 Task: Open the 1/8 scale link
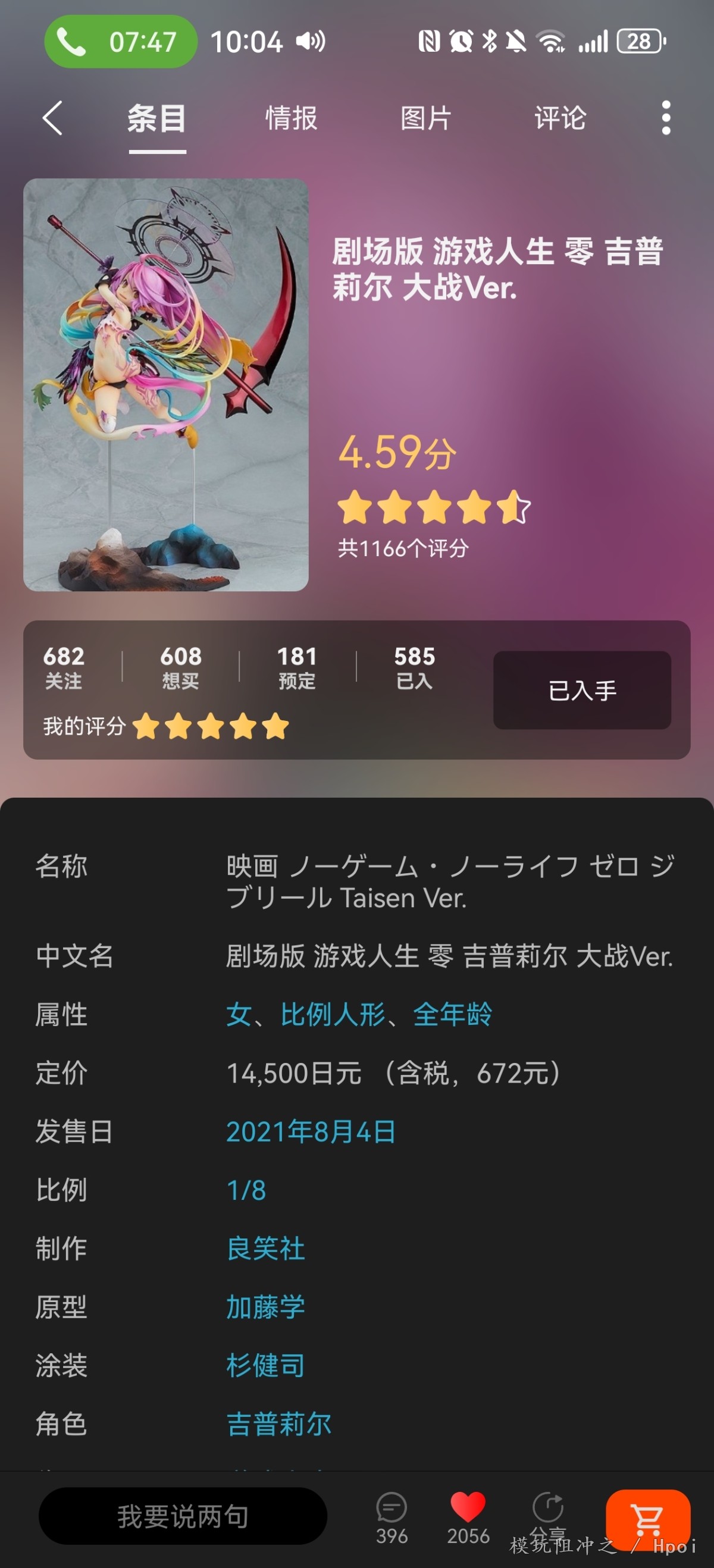246,1191
